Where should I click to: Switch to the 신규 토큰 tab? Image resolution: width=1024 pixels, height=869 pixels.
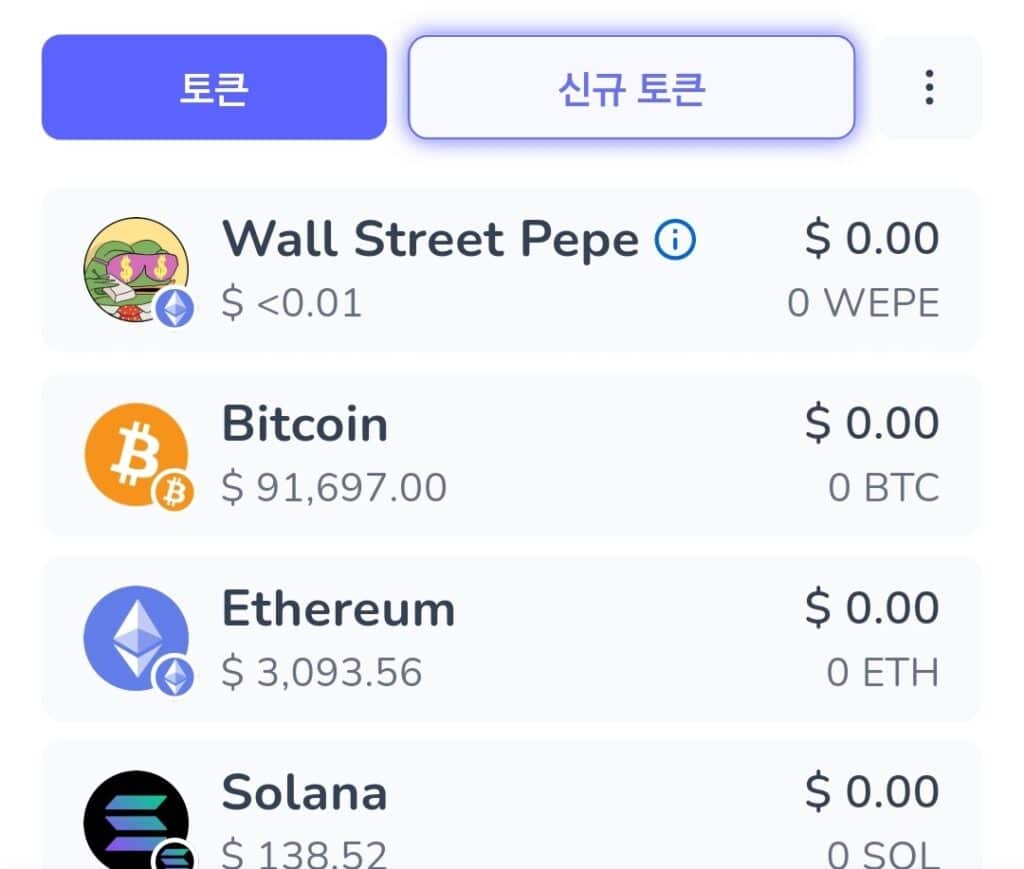[631, 88]
